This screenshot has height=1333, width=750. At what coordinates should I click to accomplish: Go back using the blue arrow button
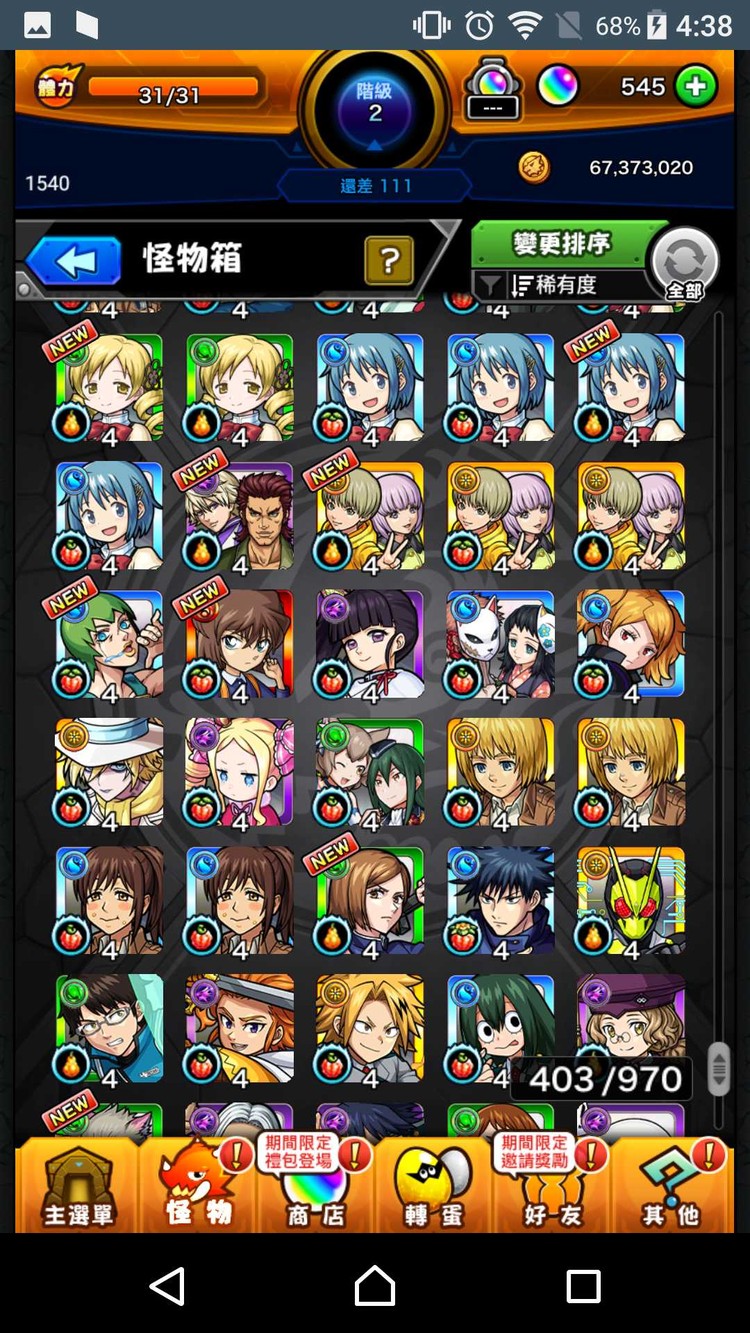click(x=74, y=261)
